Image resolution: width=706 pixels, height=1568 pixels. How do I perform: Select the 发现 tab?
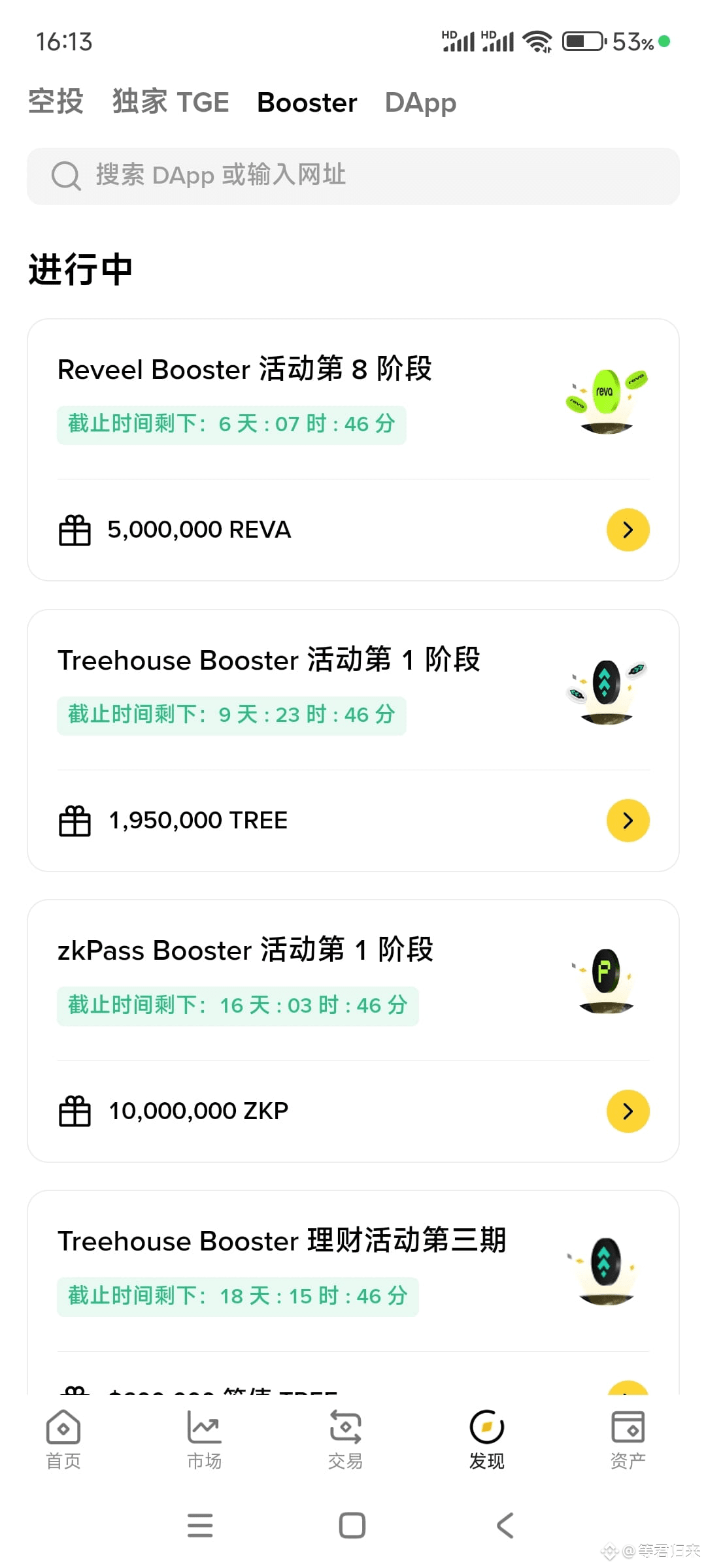click(486, 1440)
